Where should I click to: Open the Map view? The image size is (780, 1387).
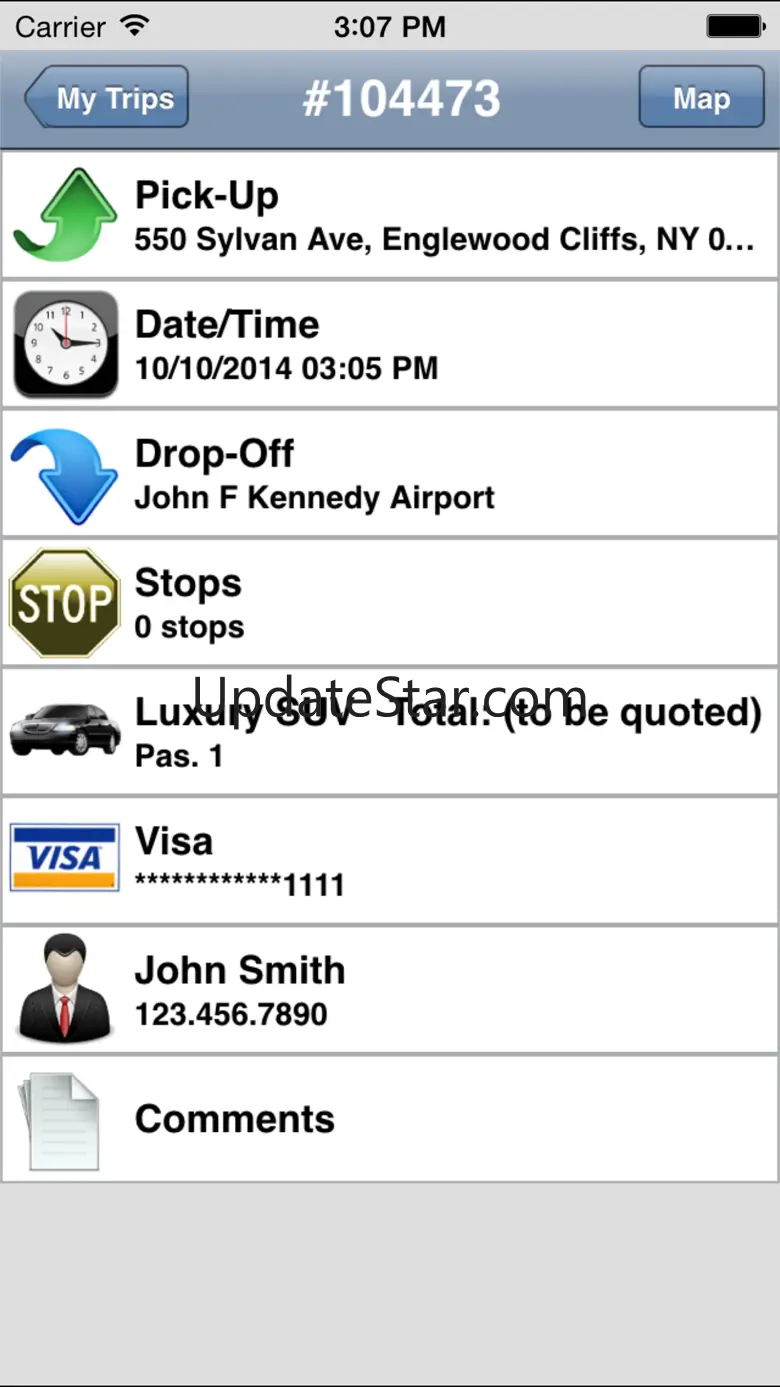700,98
